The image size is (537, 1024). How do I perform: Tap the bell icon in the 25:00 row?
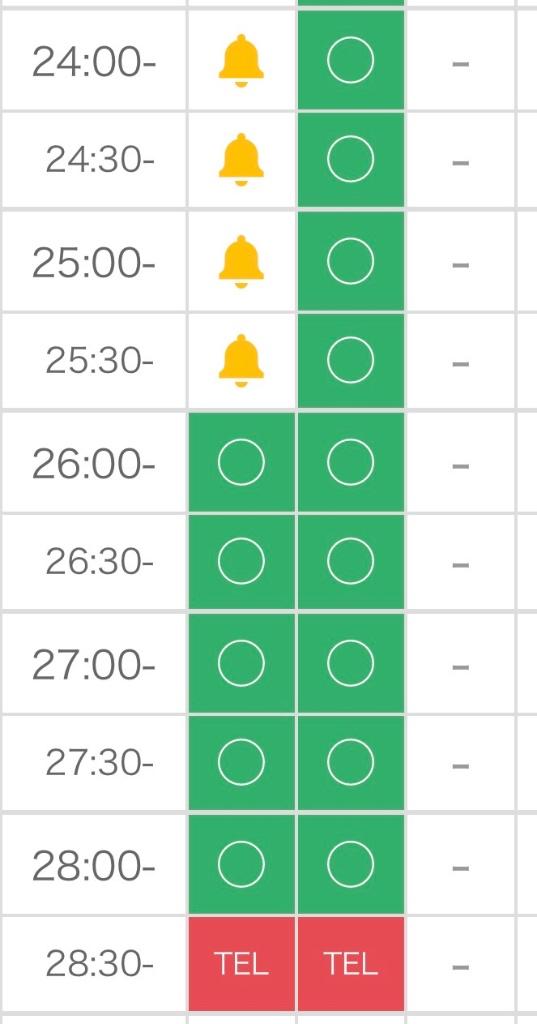pyautogui.click(x=241, y=262)
